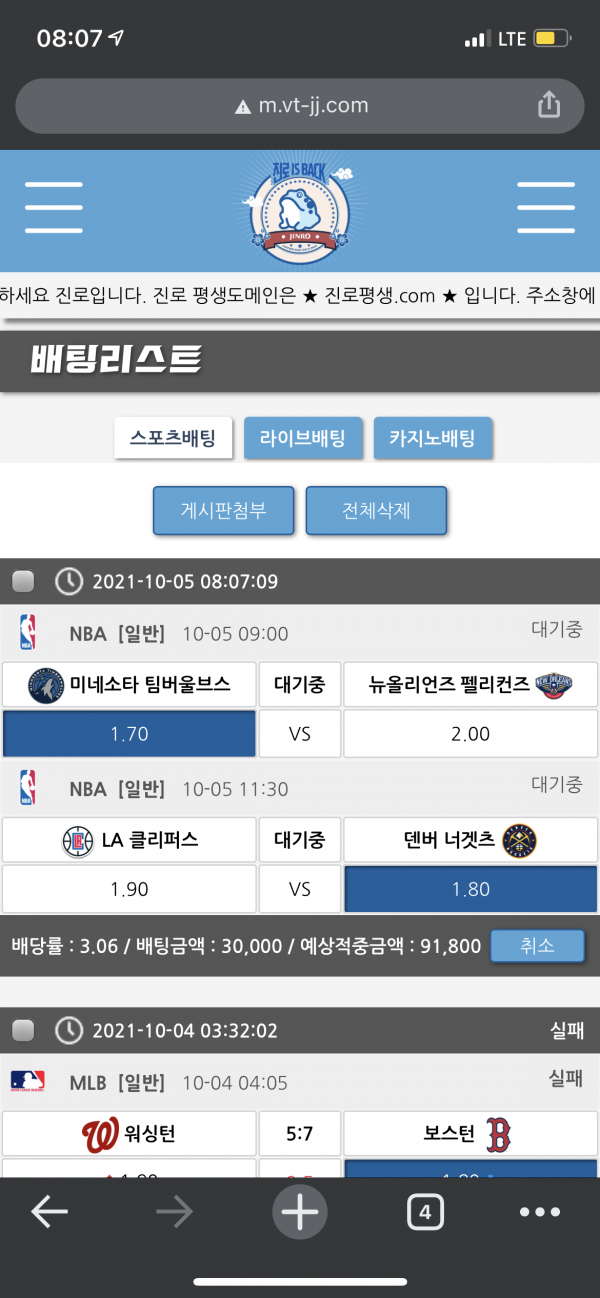Tap the 게시판첨부 button
The width and height of the screenshot is (600, 1298).
pos(223,510)
